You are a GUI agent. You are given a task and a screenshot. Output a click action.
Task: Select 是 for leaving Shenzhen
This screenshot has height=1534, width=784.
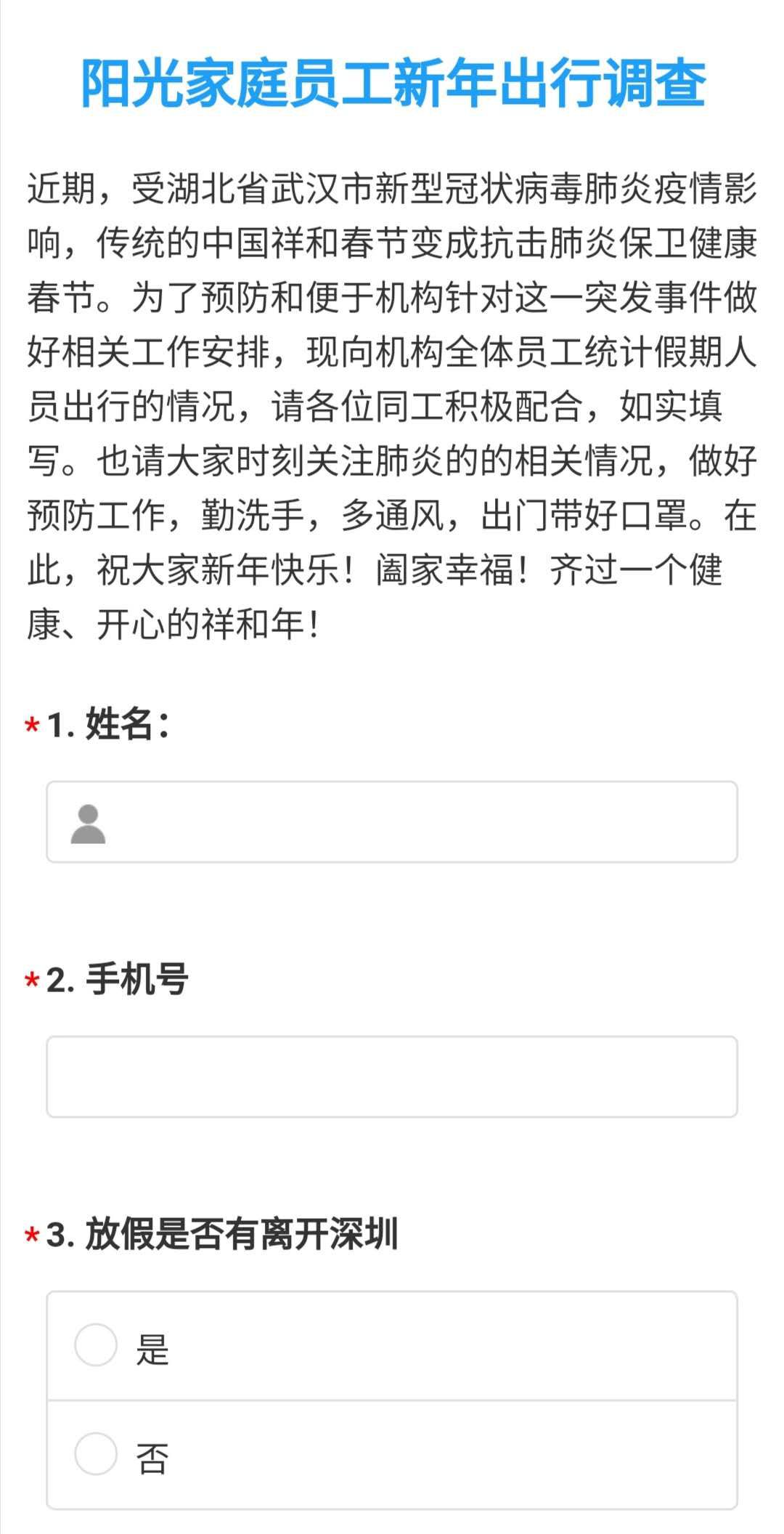point(96,1345)
